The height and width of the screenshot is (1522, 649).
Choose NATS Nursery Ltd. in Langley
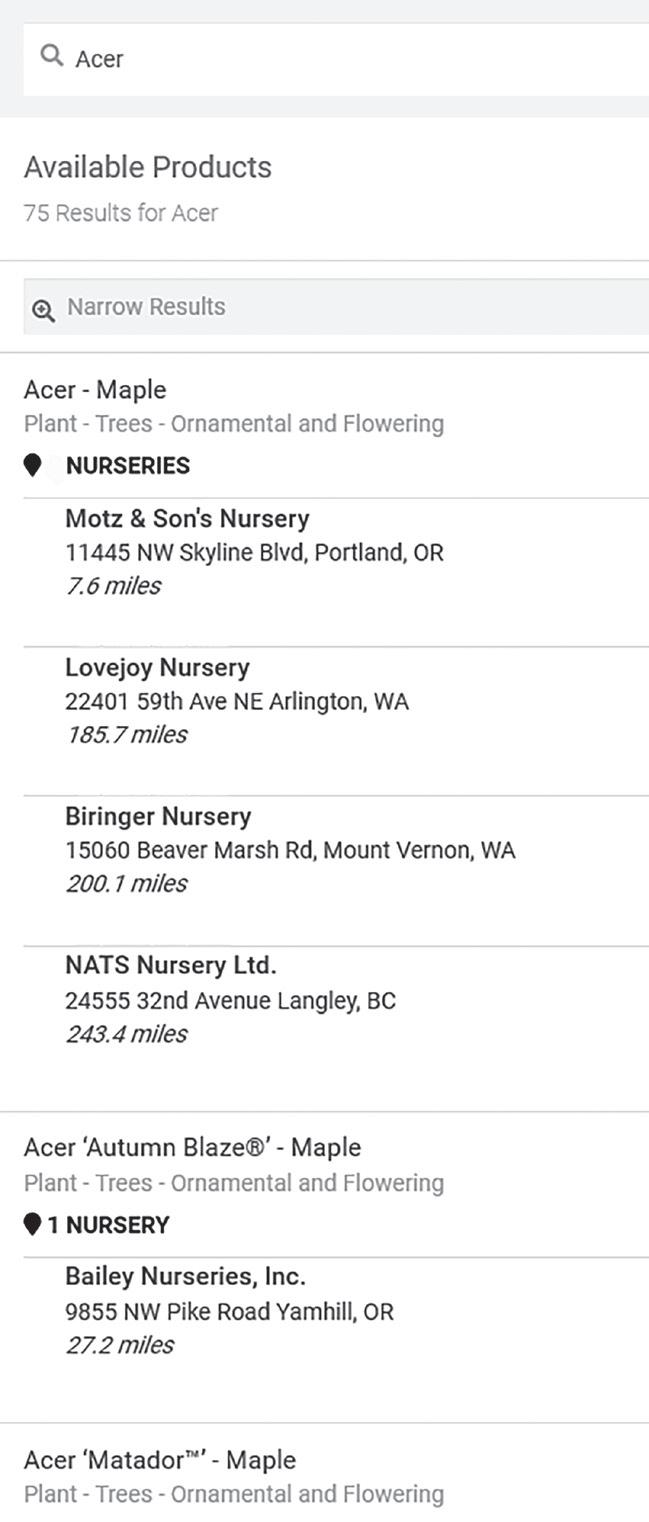coord(170,966)
